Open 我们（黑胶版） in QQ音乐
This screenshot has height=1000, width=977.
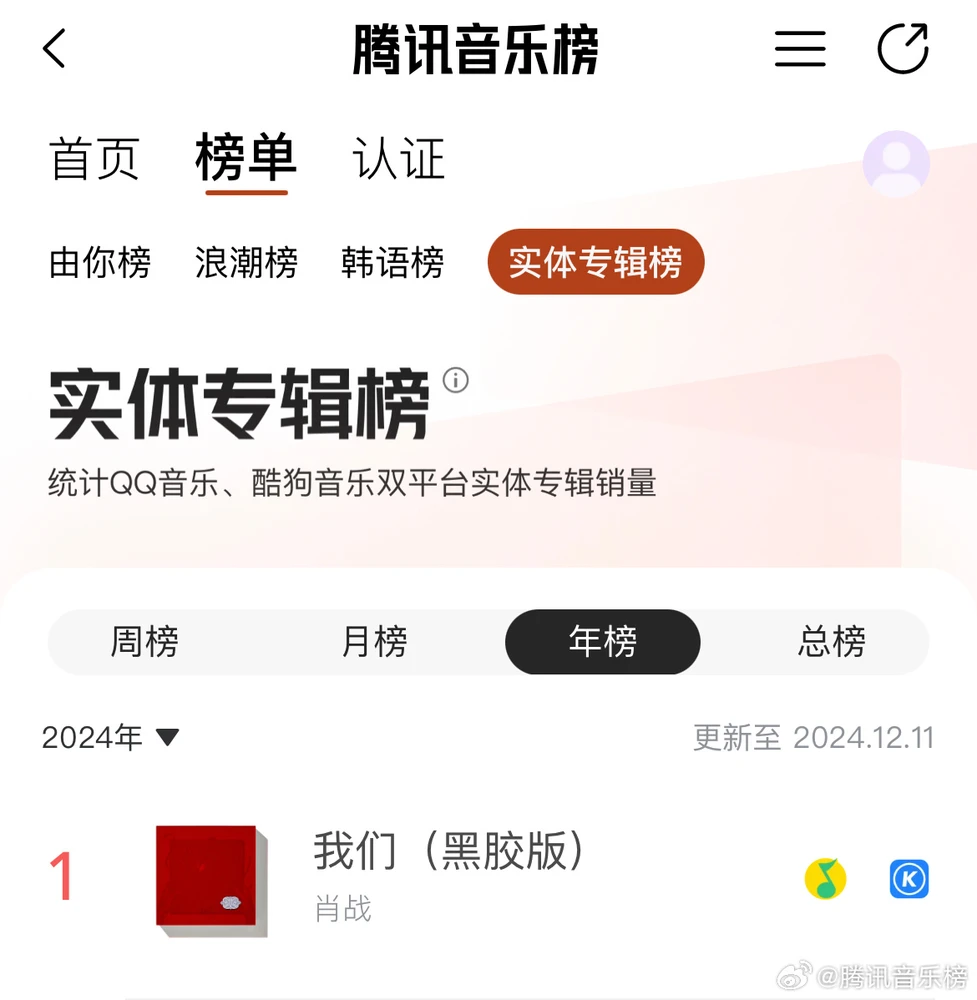825,879
